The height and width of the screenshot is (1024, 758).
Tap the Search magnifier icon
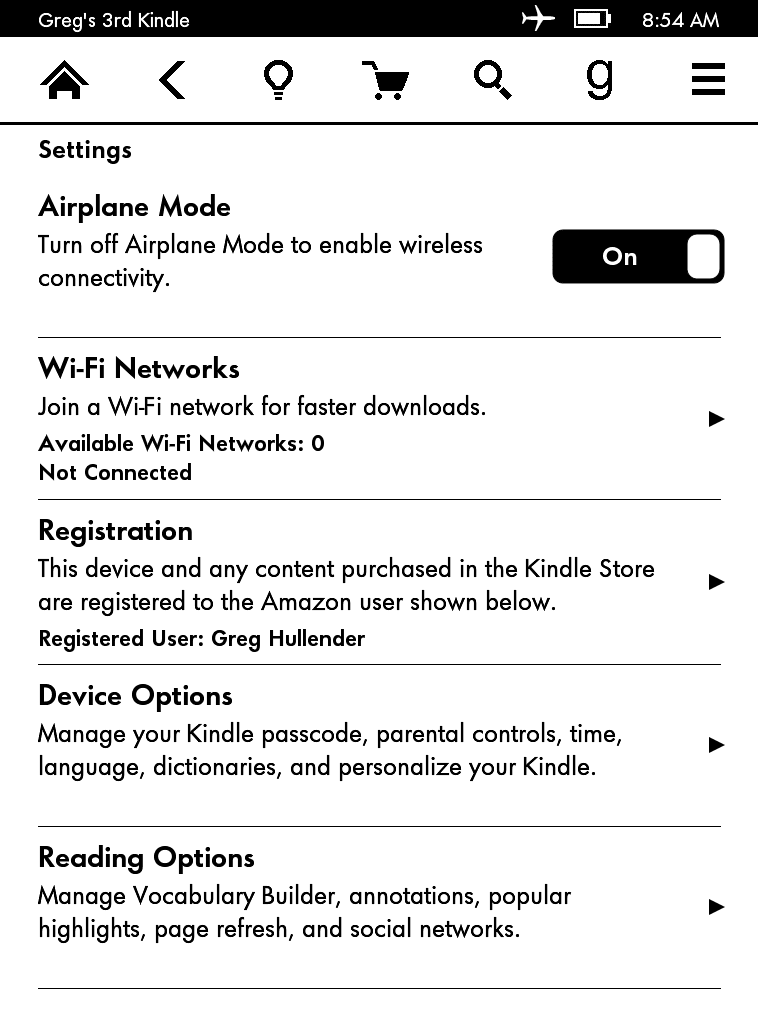pyautogui.click(x=492, y=79)
